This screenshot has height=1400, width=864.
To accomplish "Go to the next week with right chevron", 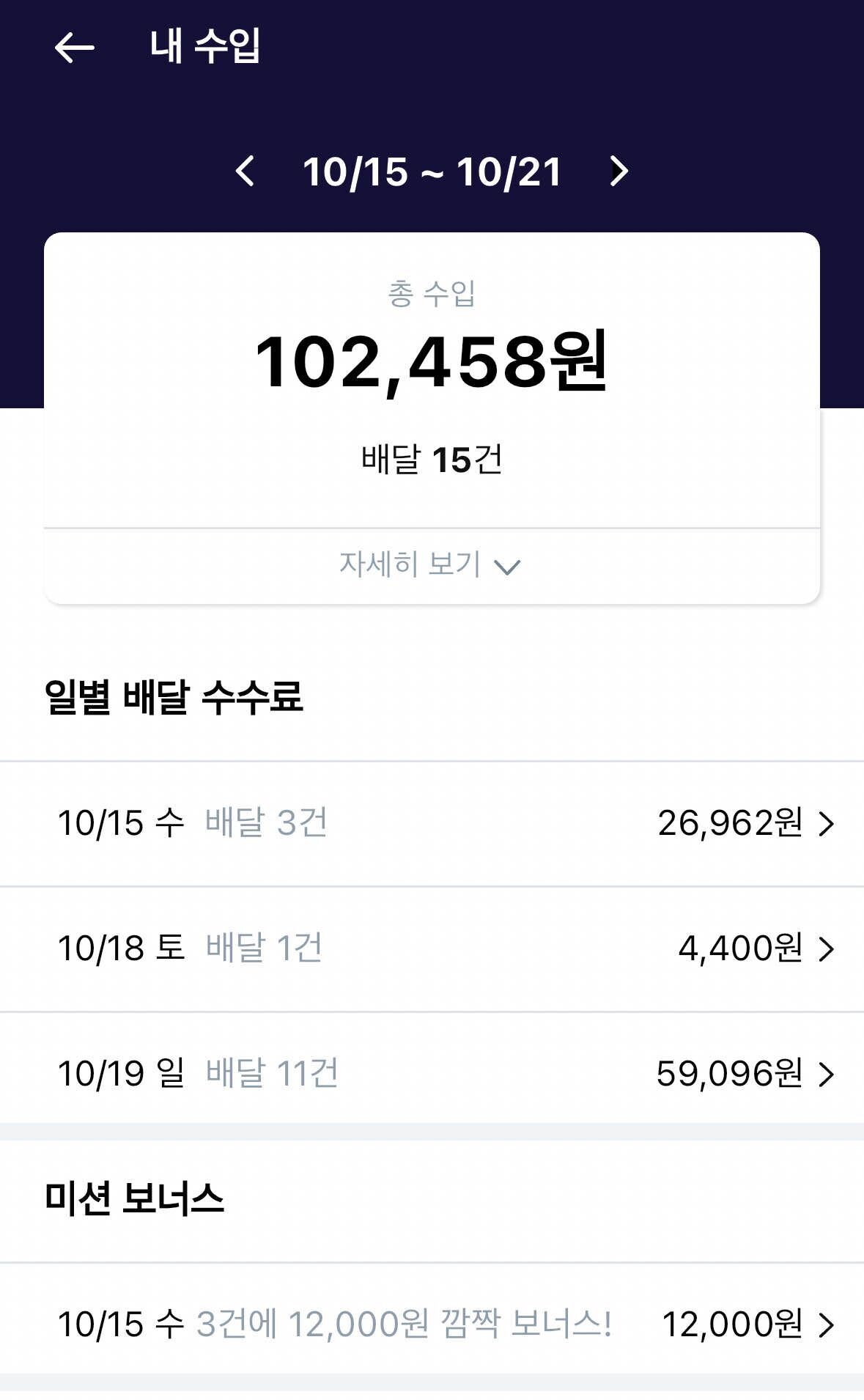I will click(x=618, y=172).
